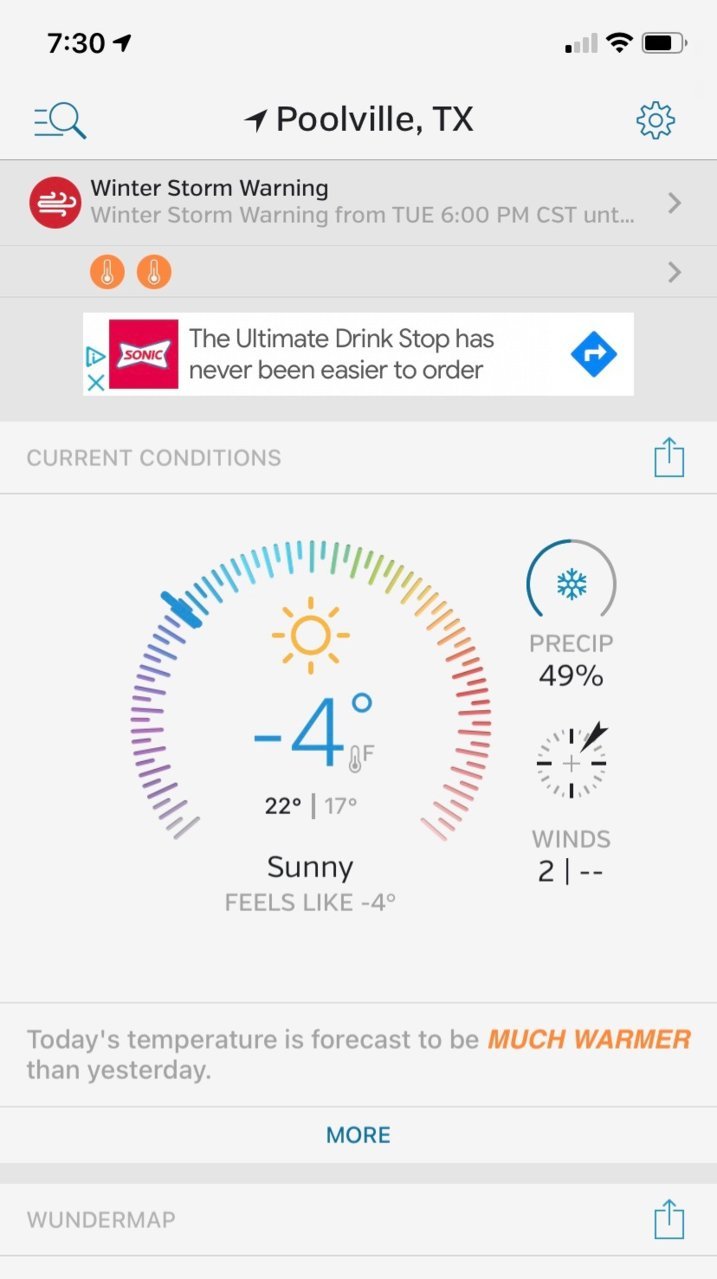Open the location search menu
The image size is (717, 1279).
[60, 121]
